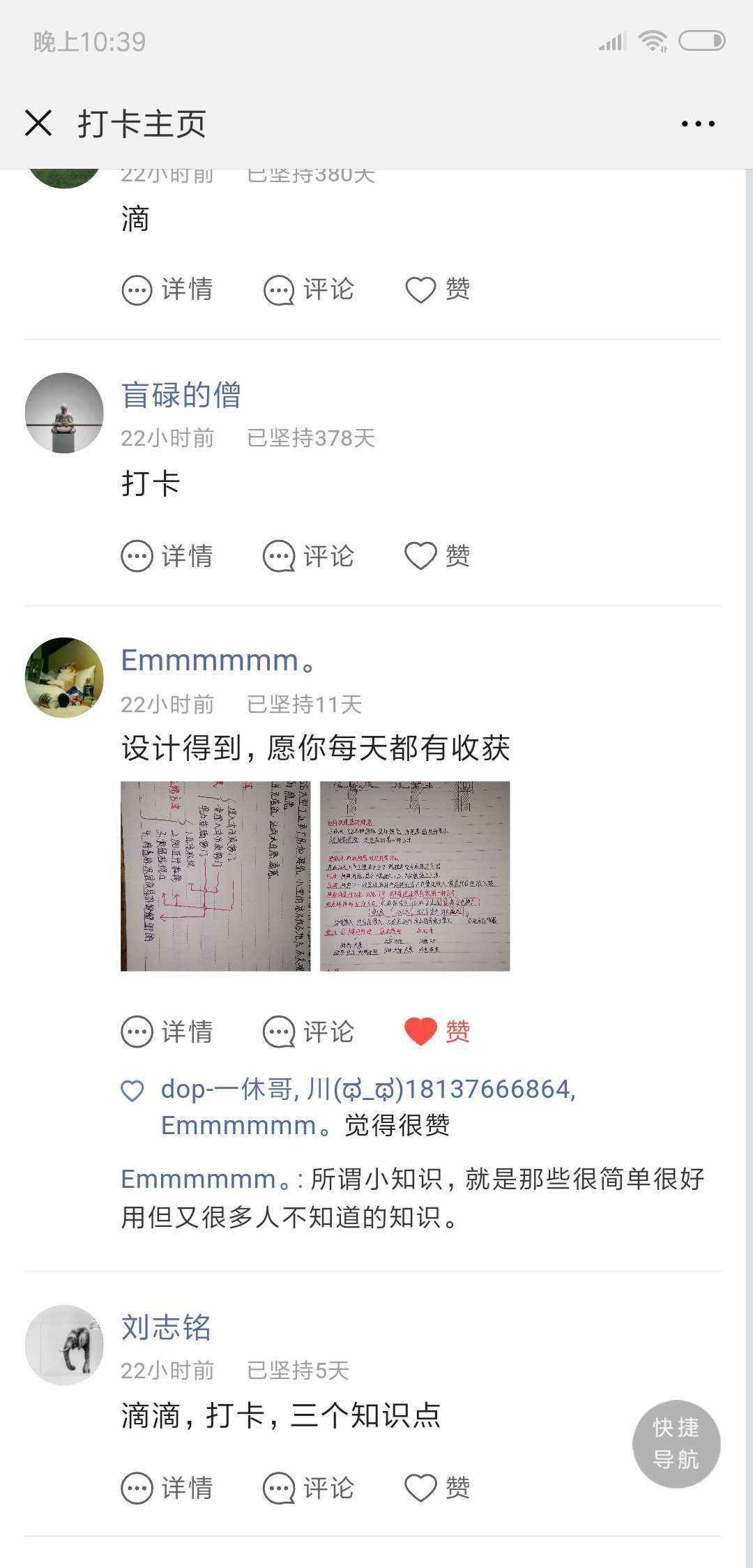Viewport: 753px width, 1568px height.
Task: Like 刘志铭's 滴滴打卡 post
Action: click(438, 1488)
